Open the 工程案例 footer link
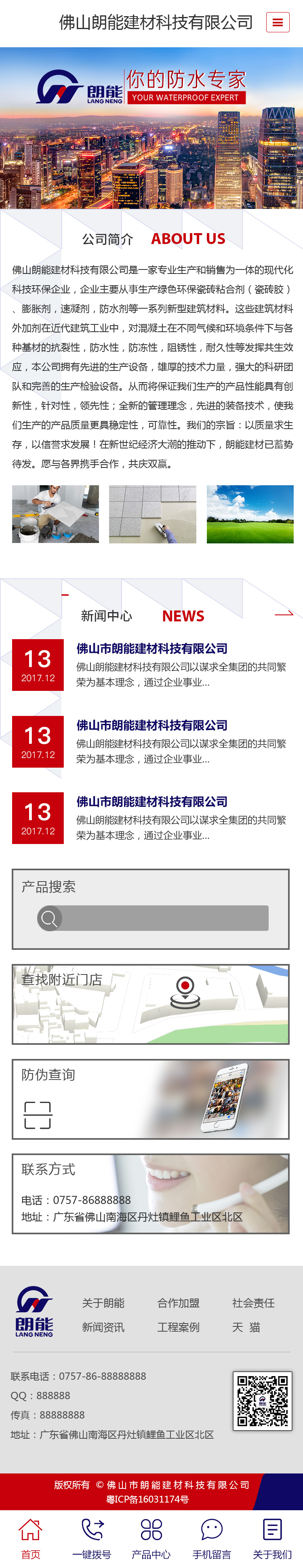Viewport: 303px width, 1568px height. pyautogui.click(x=178, y=1328)
